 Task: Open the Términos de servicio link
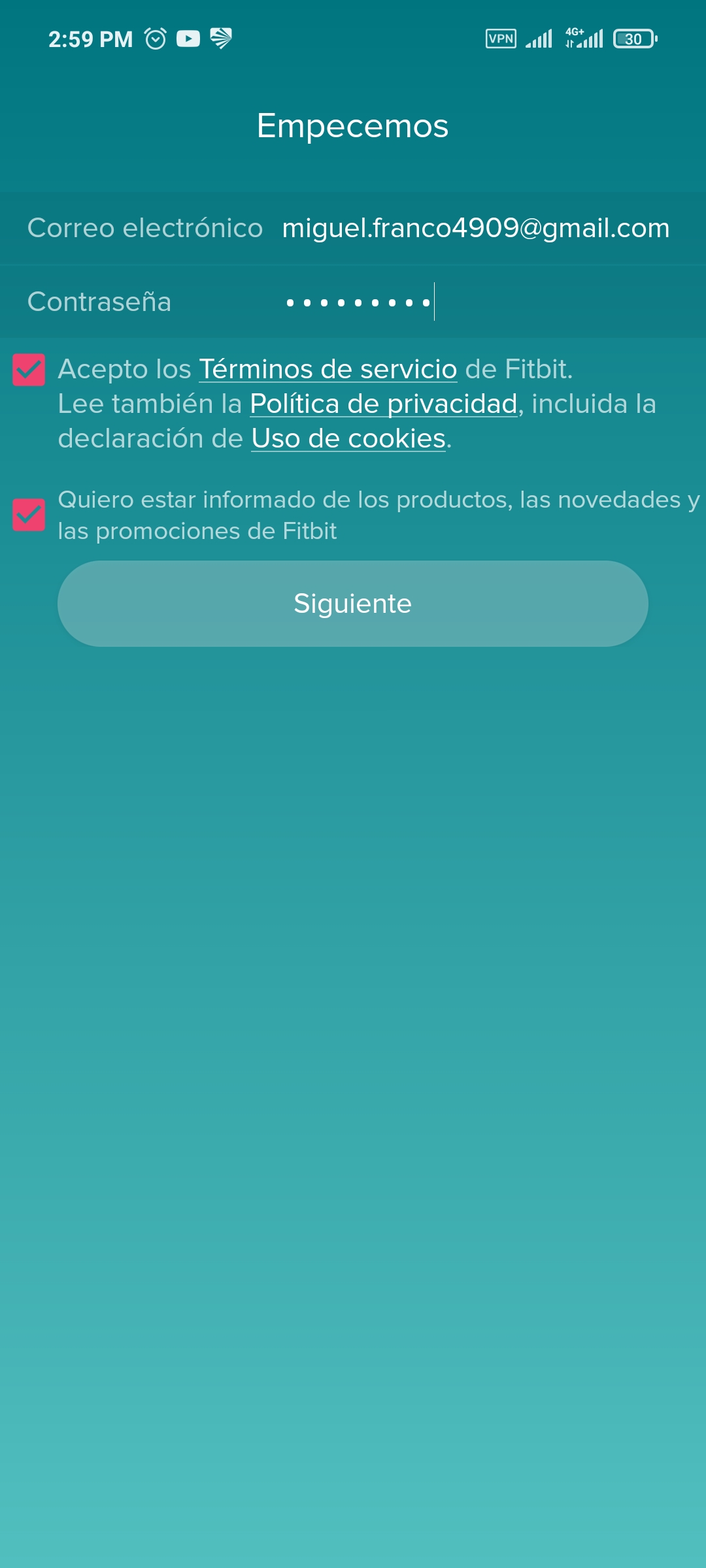pyautogui.click(x=328, y=370)
